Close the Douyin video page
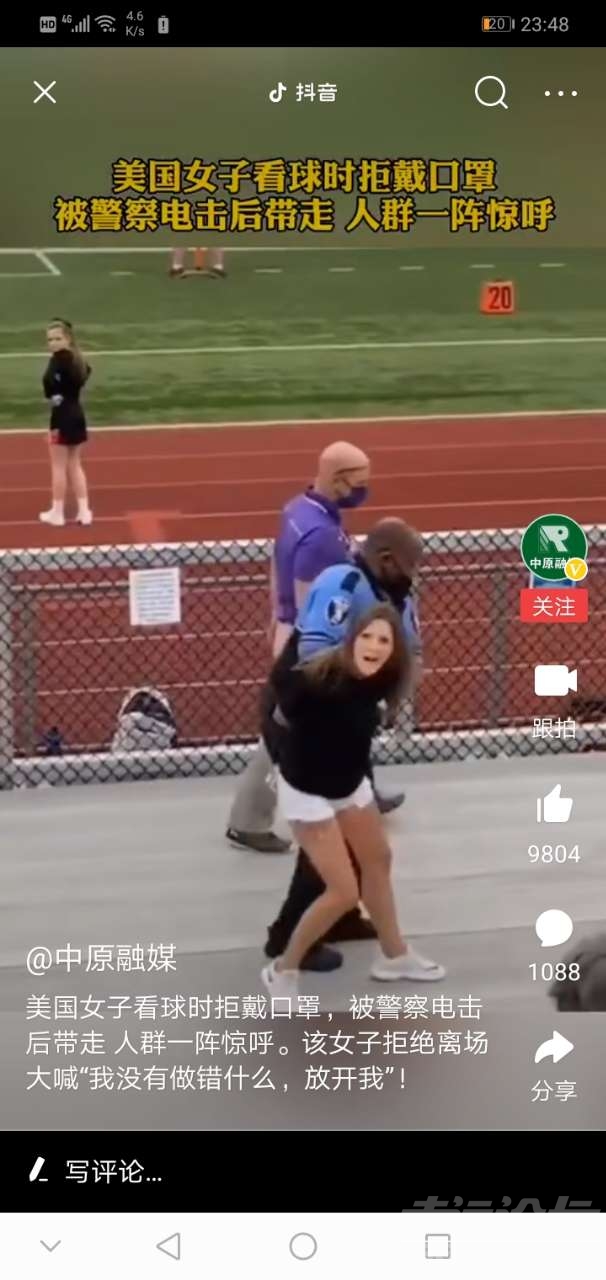 (x=44, y=93)
